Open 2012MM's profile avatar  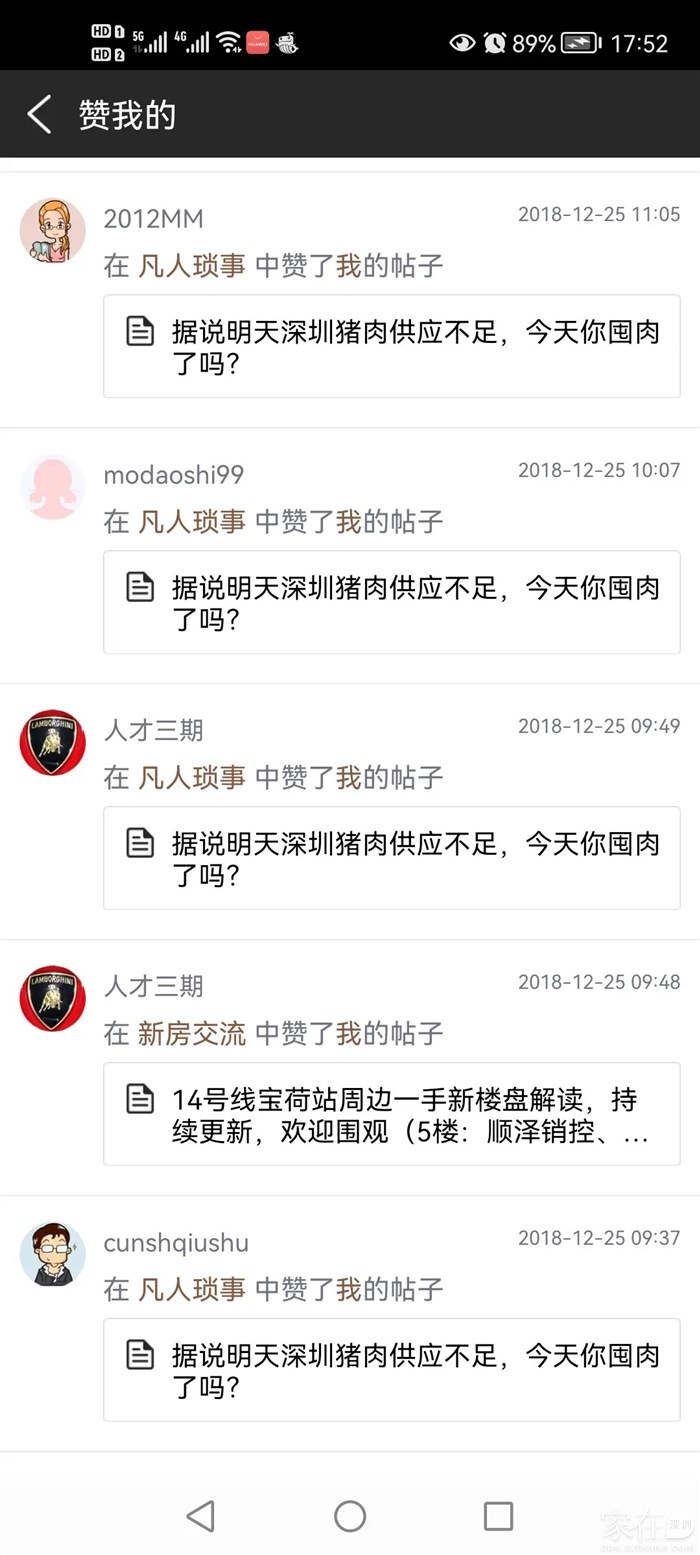(52, 231)
